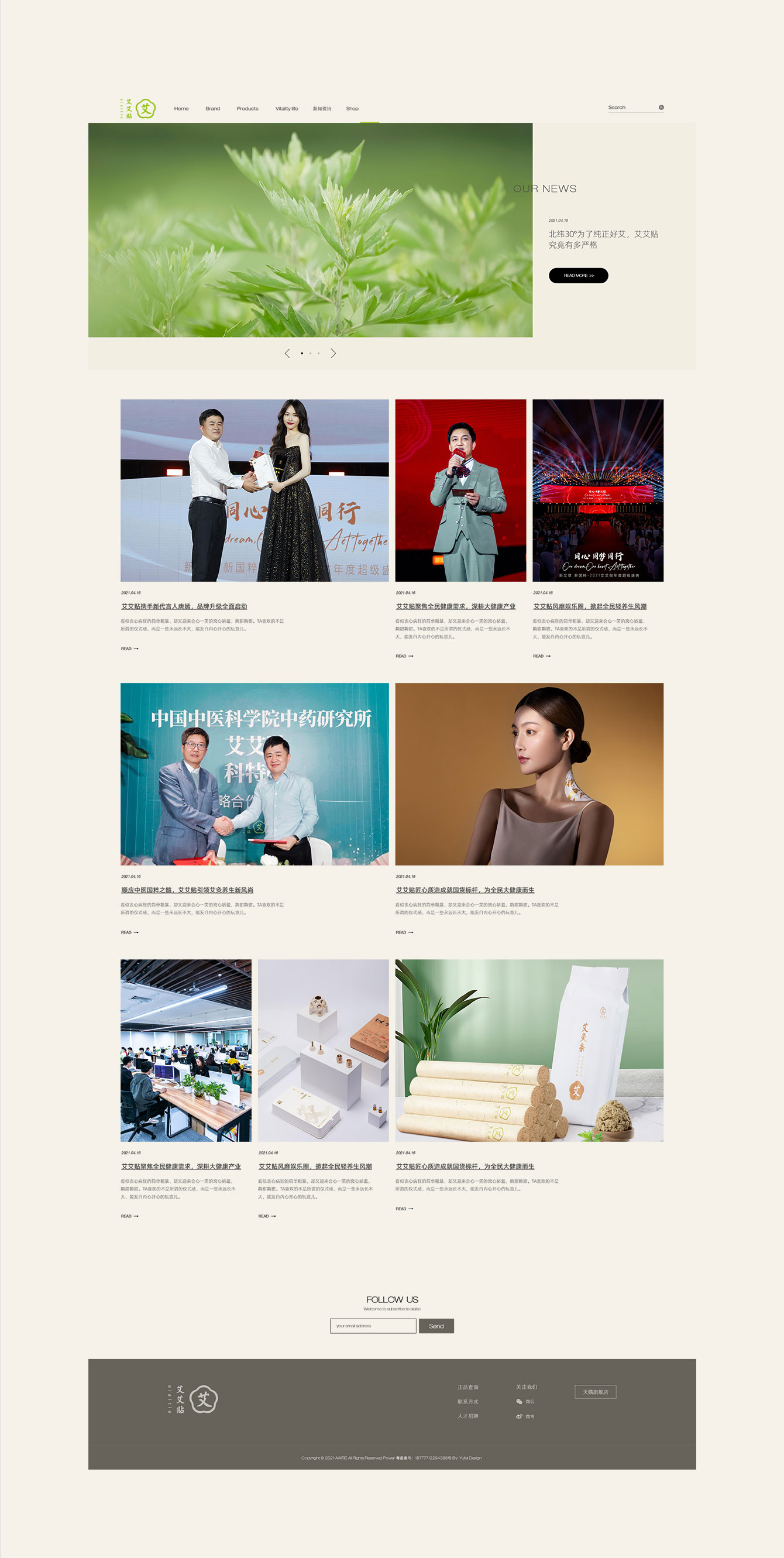Focus the Search field in the header
784x1558 pixels.
pyautogui.click(x=631, y=108)
